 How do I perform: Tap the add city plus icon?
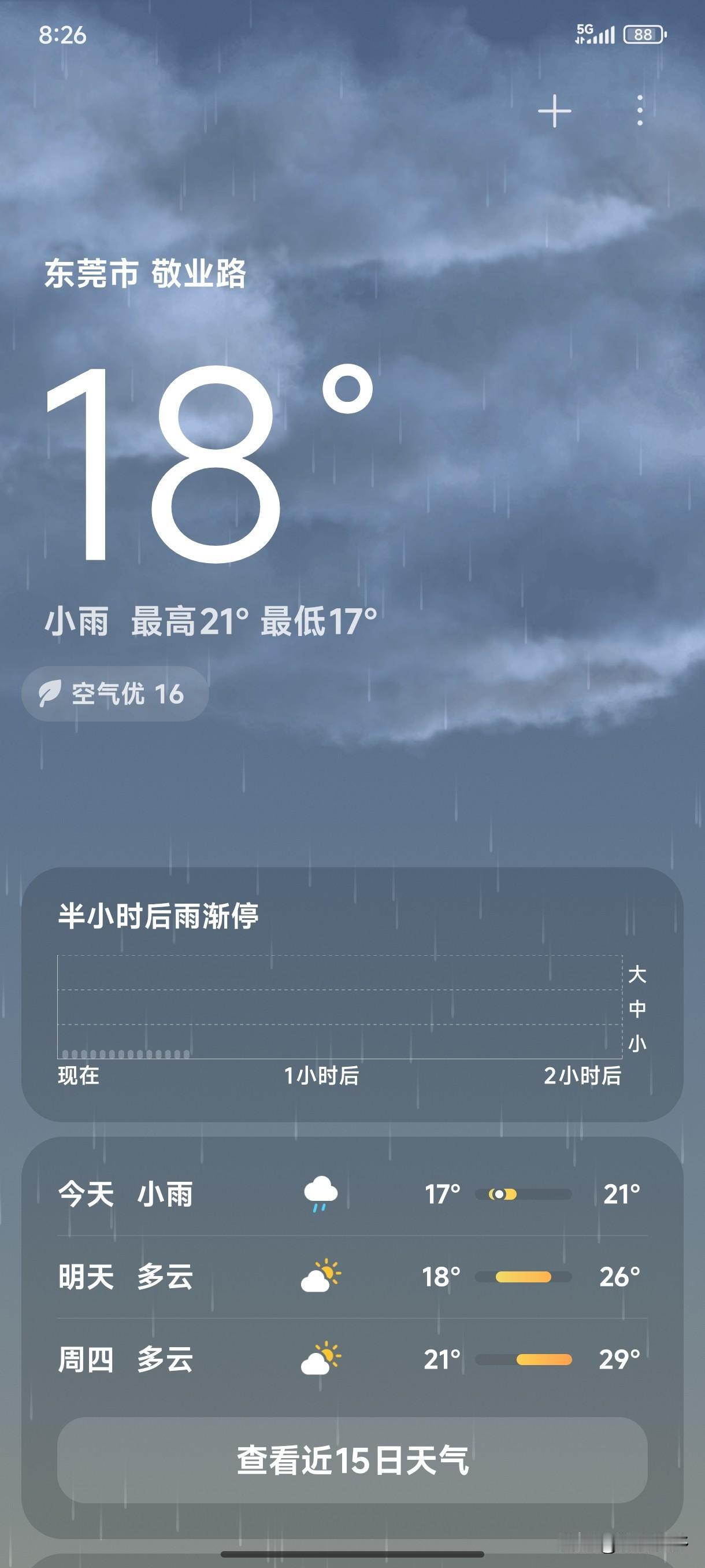coord(555,112)
